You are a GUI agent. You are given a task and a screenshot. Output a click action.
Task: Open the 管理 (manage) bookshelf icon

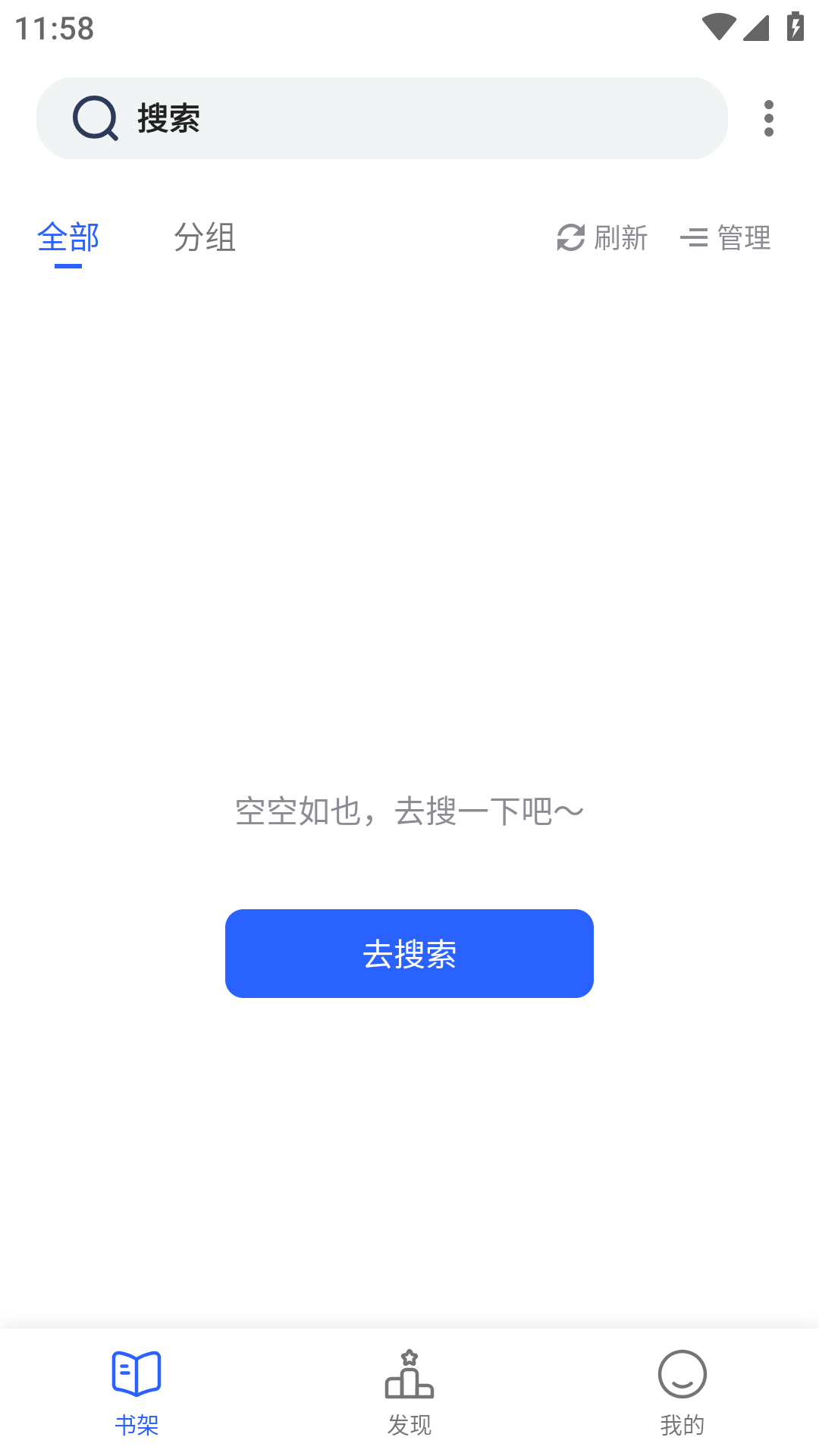tap(696, 238)
